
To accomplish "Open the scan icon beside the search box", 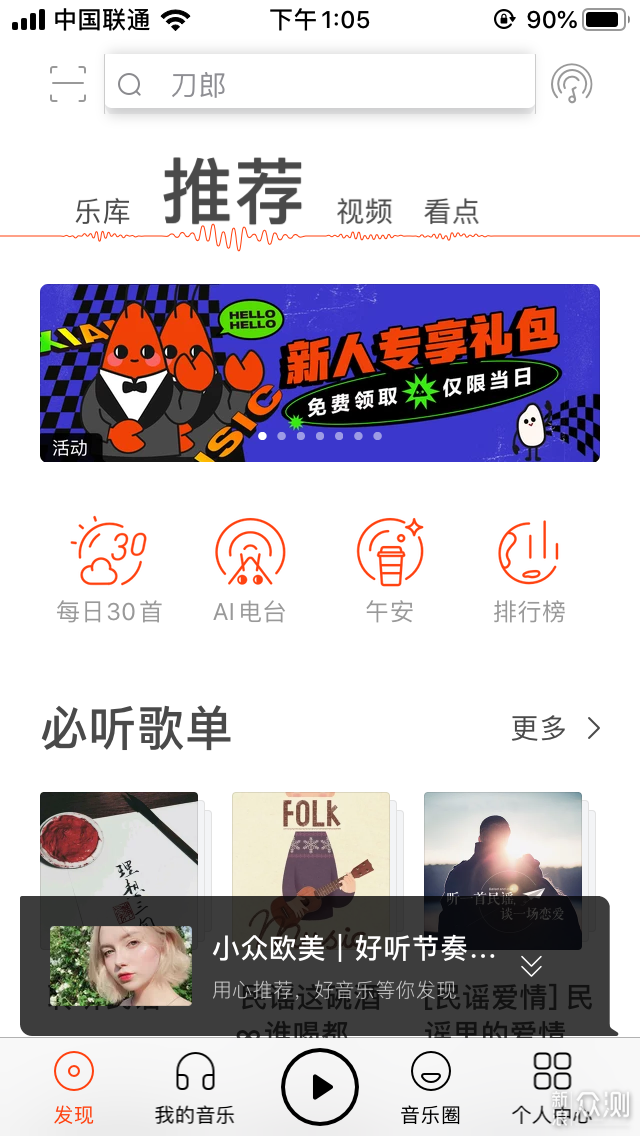I will point(68,84).
